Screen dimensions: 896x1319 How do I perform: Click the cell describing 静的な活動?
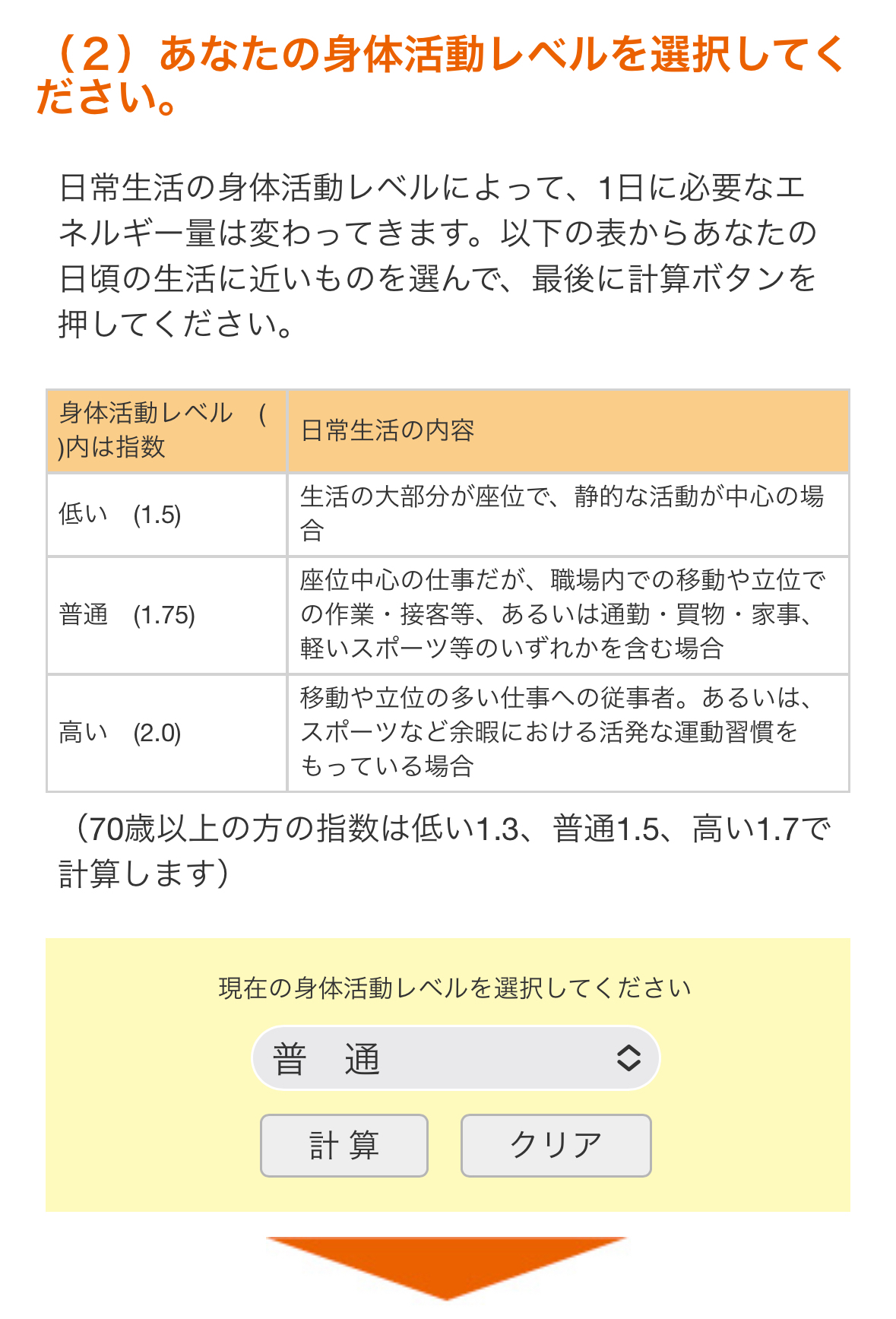coord(565,514)
